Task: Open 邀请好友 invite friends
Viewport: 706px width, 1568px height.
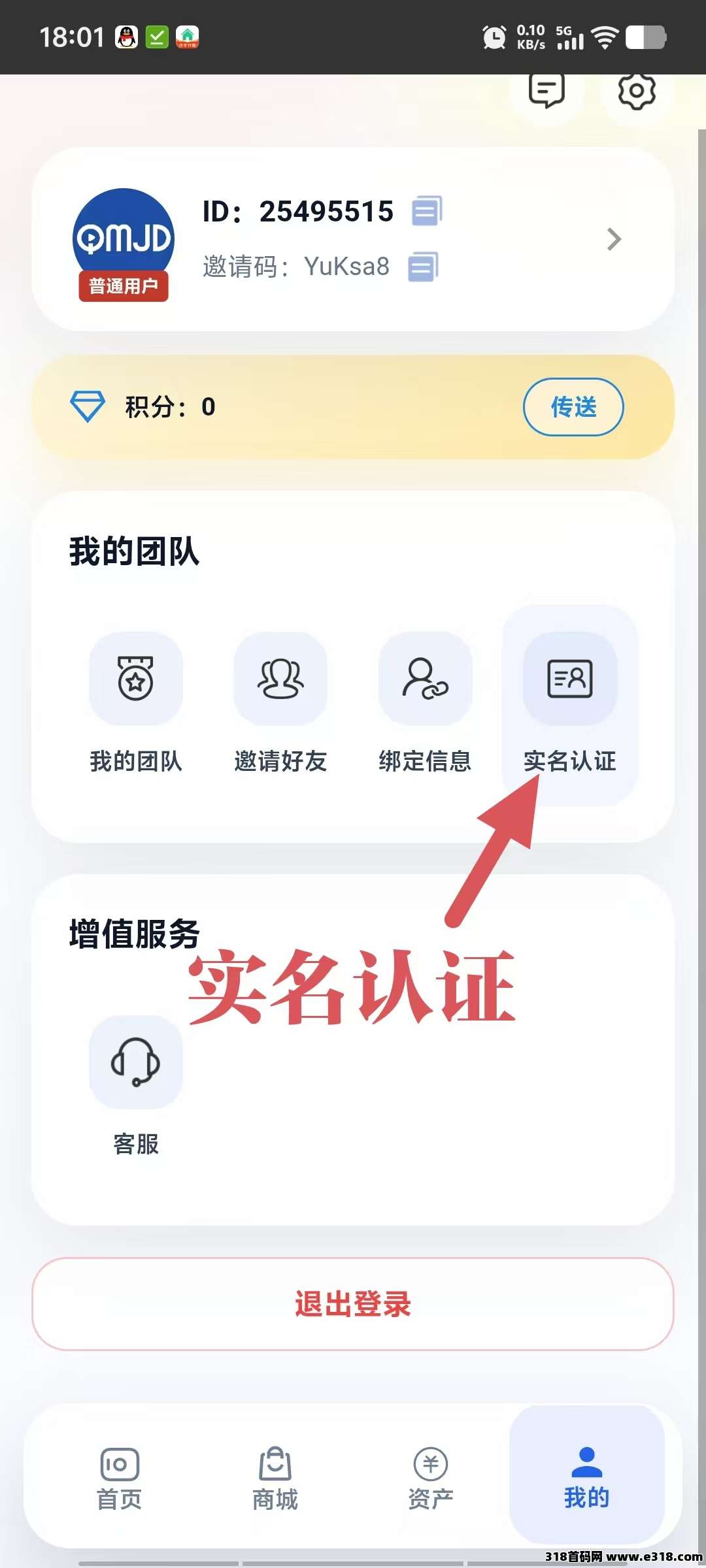Action: click(x=280, y=679)
